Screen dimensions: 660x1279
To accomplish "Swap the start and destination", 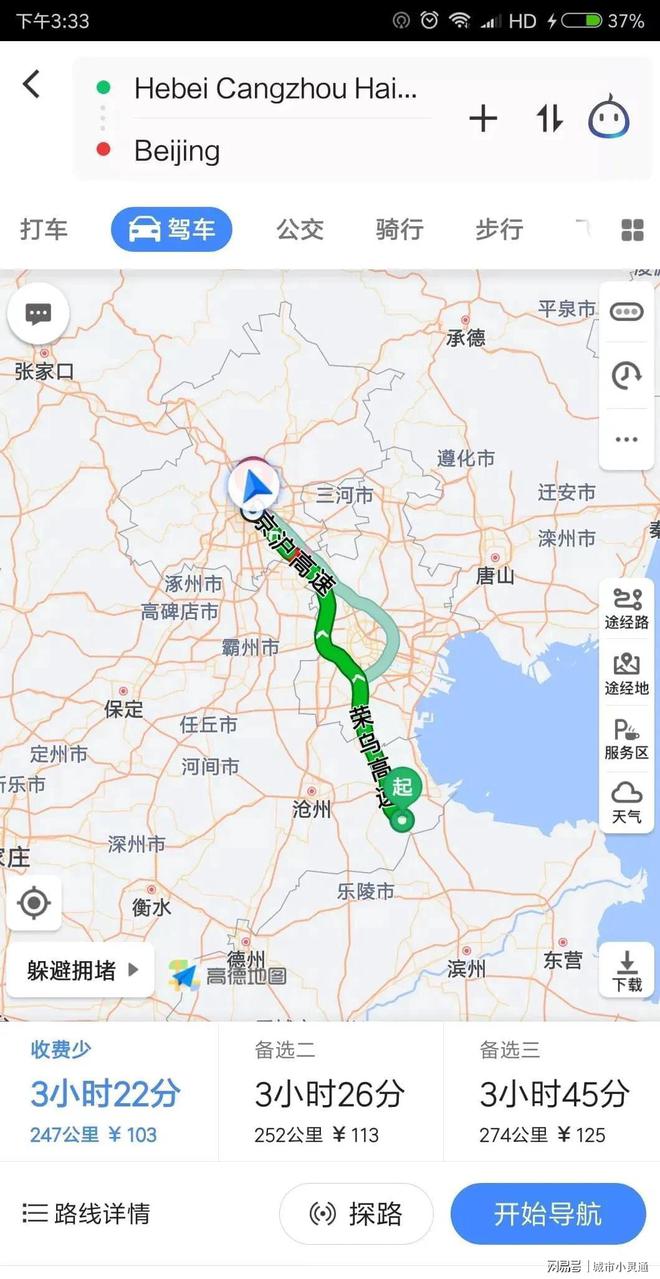I will 549,119.
